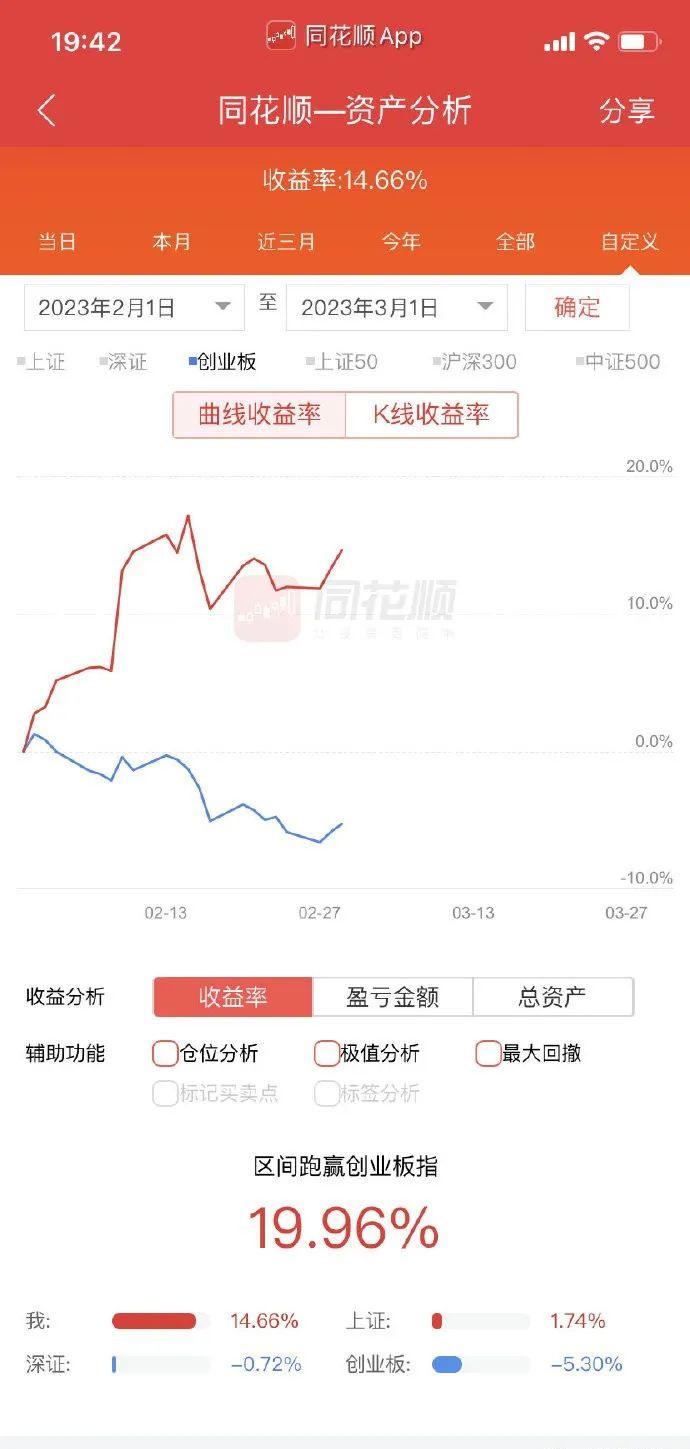690x1449 pixels.
Task: Switch to the 全部 tab
Action: (x=516, y=242)
